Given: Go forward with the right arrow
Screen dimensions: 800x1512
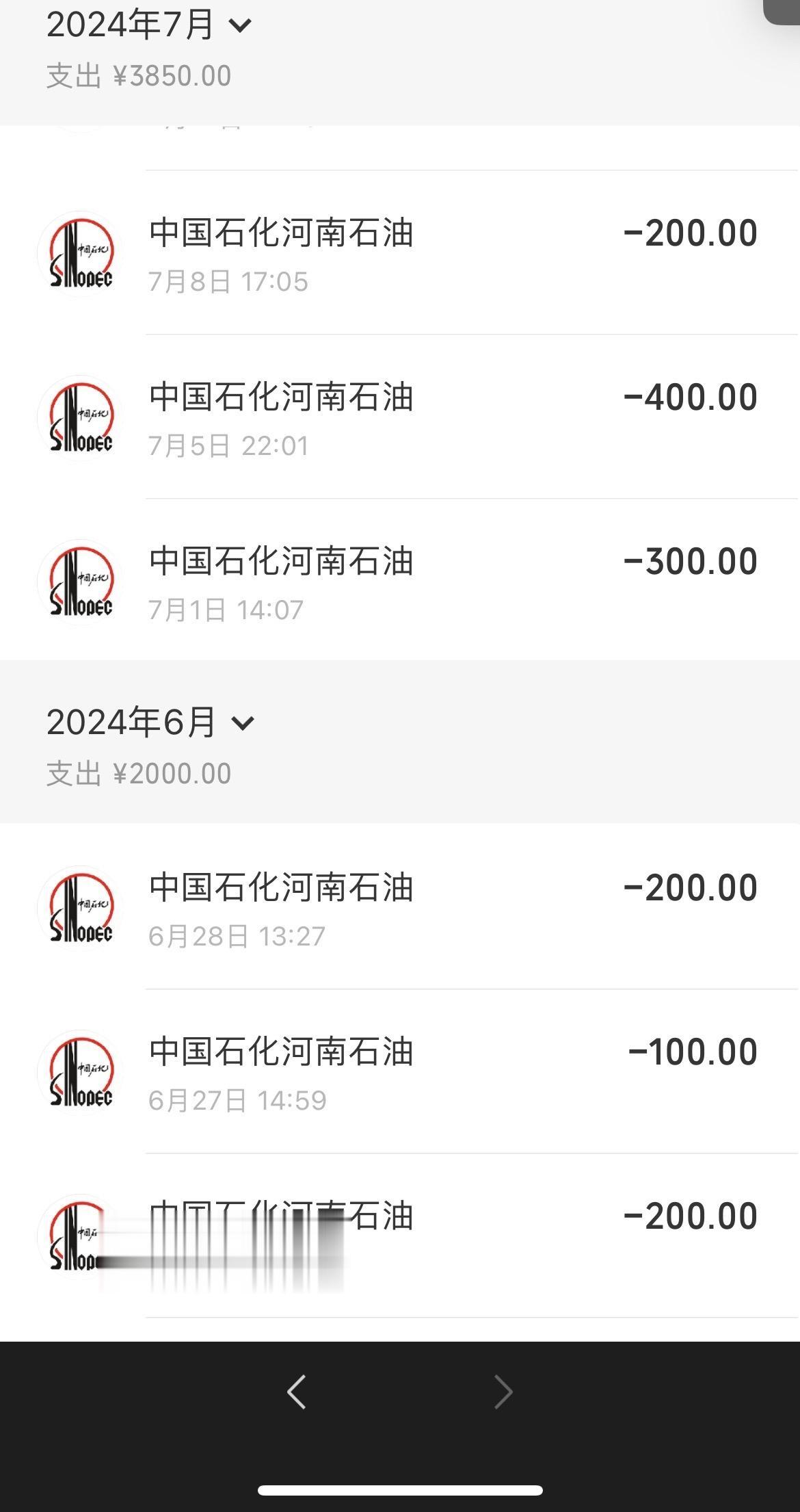Looking at the screenshot, I should pos(503,1392).
